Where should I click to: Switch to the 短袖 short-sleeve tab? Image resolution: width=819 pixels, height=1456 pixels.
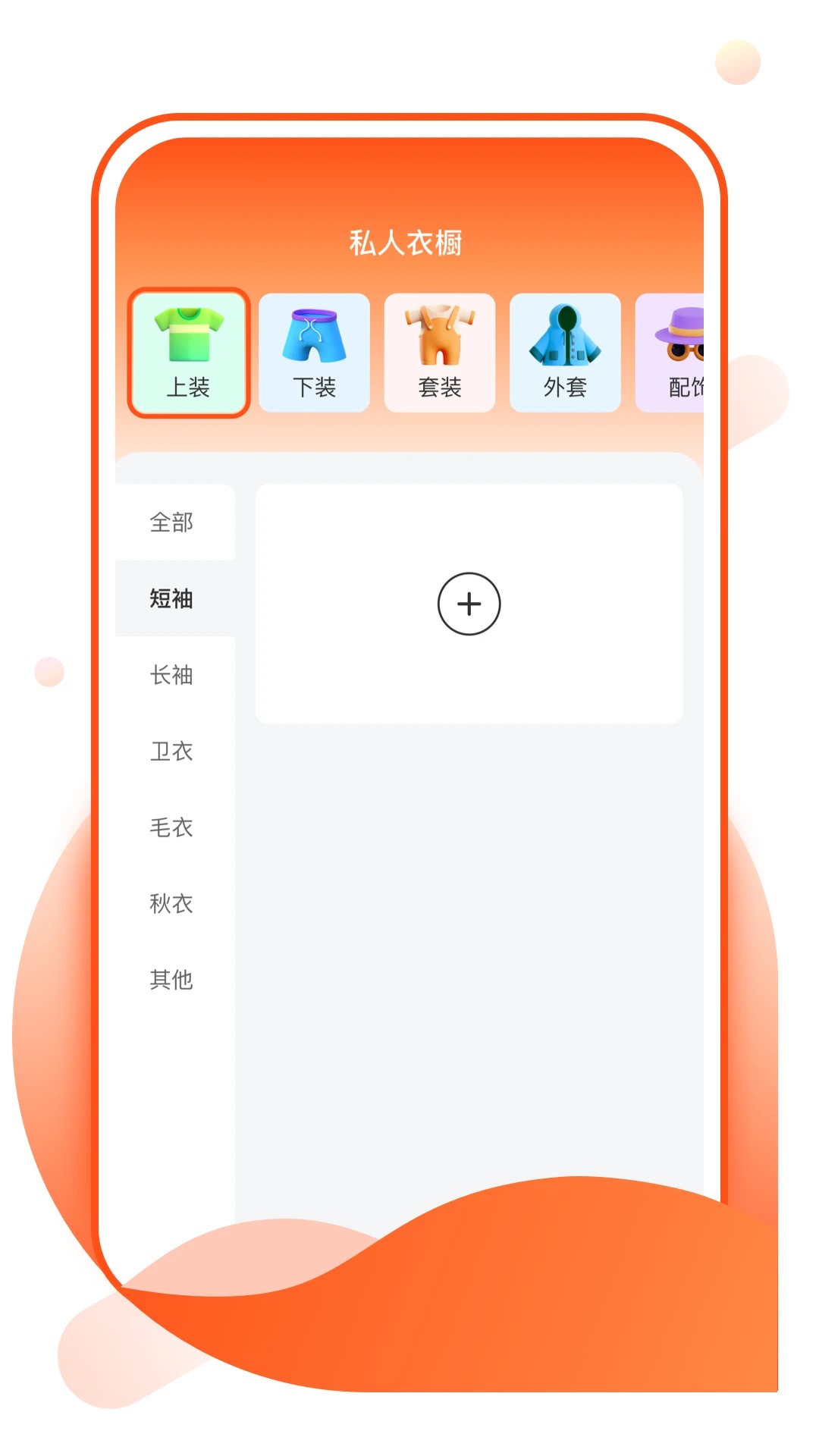(172, 599)
